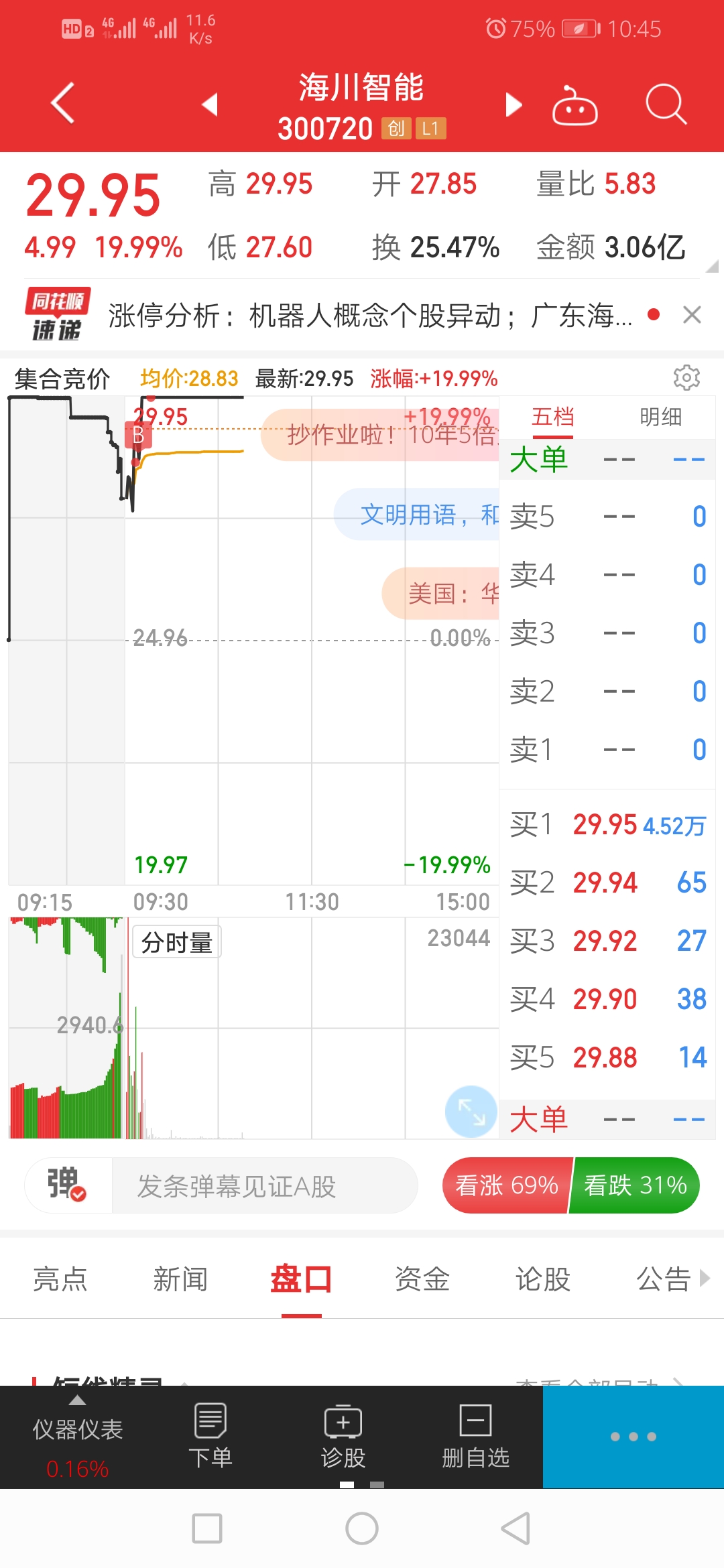Switch to the previous stock
The height and width of the screenshot is (1568, 724).
210,105
